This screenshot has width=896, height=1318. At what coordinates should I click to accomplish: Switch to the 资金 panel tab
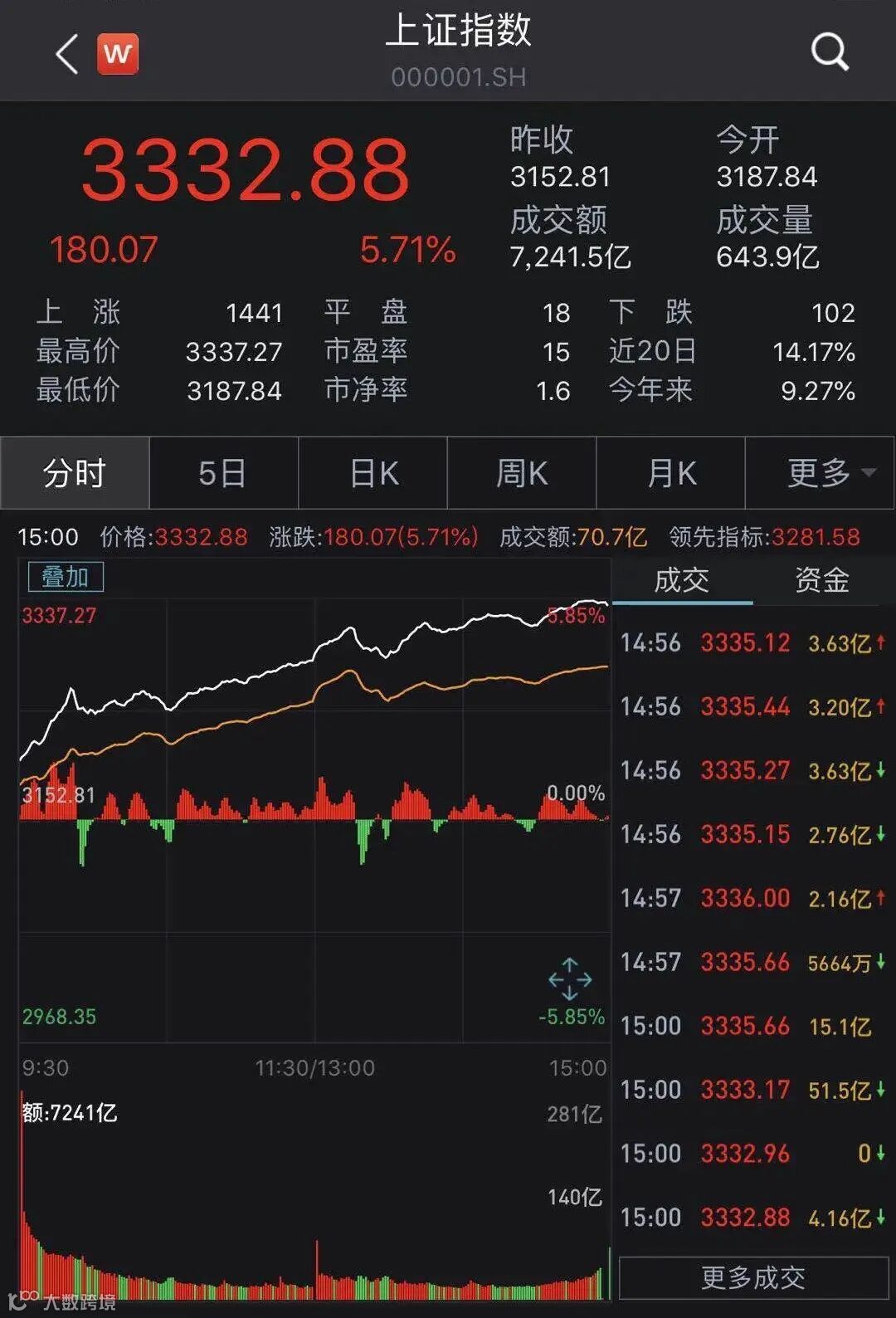(x=822, y=580)
